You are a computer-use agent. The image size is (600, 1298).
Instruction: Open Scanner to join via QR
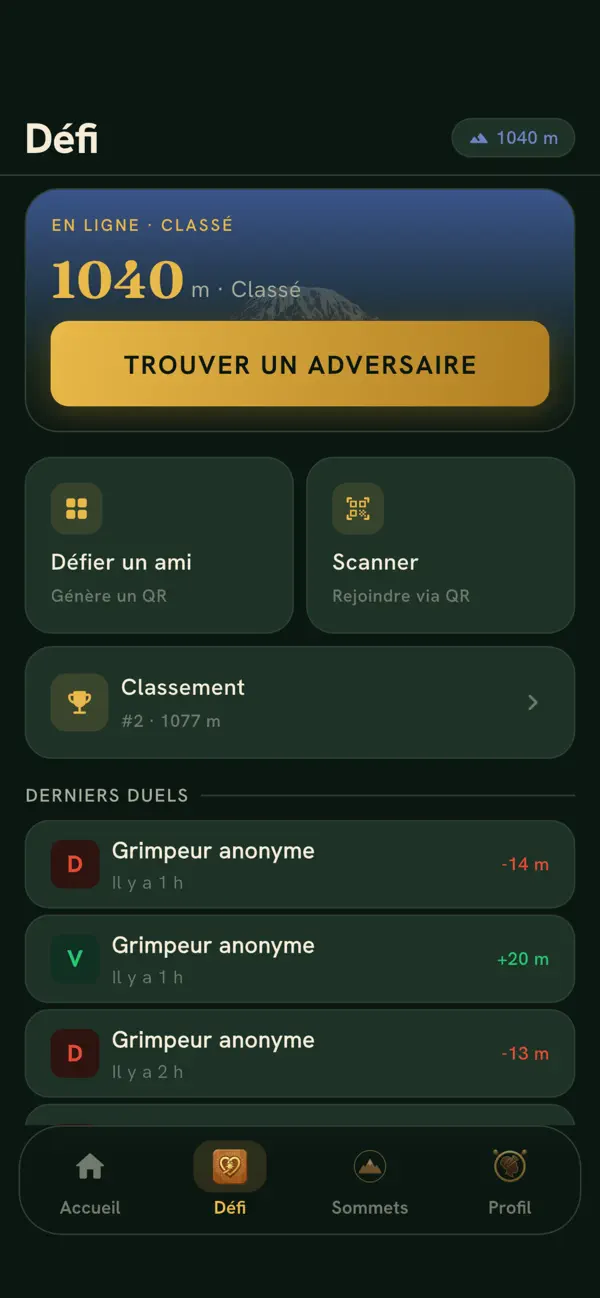(441, 545)
